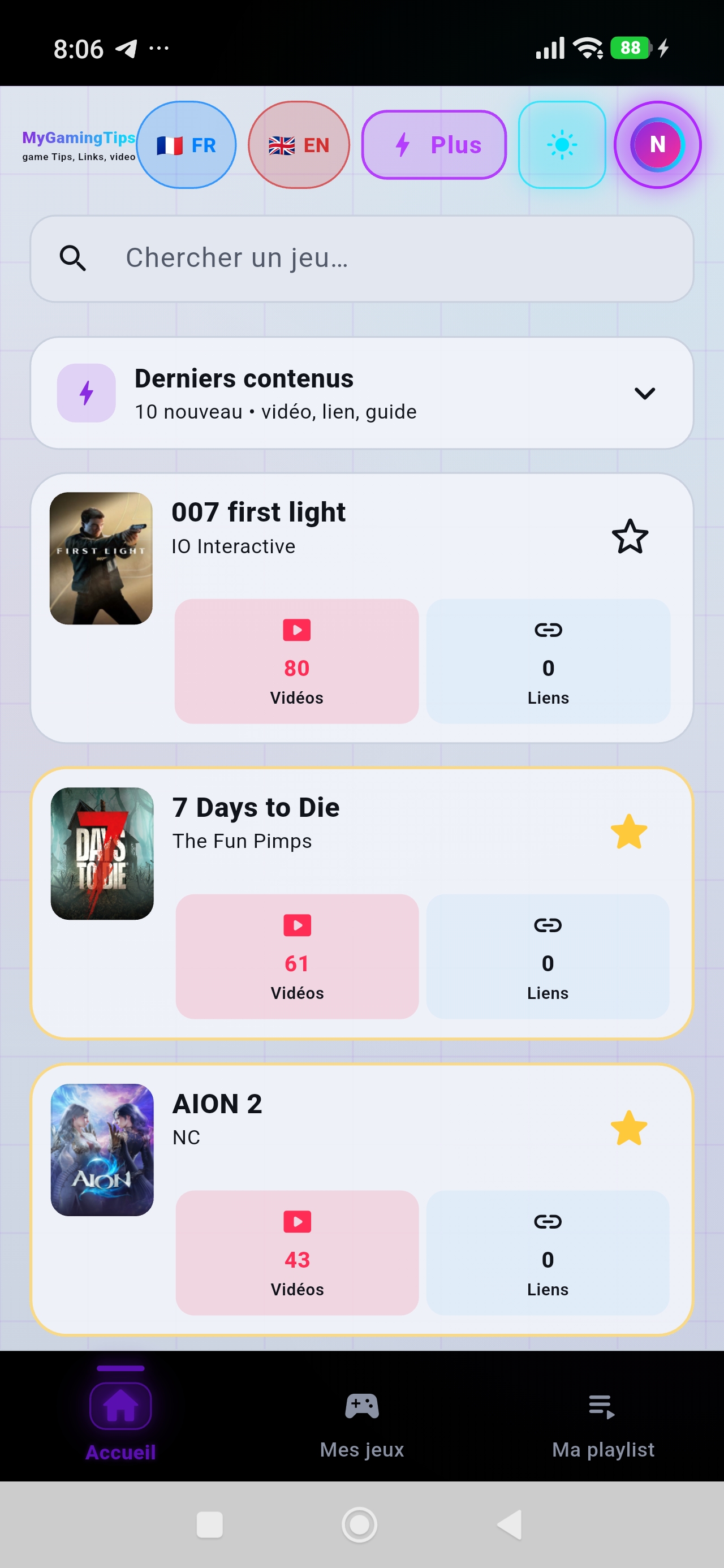Open the Plus subscription button
The width and height of the screenshot is (724, 1568).
pyautogui.click(x=434, y=145)
